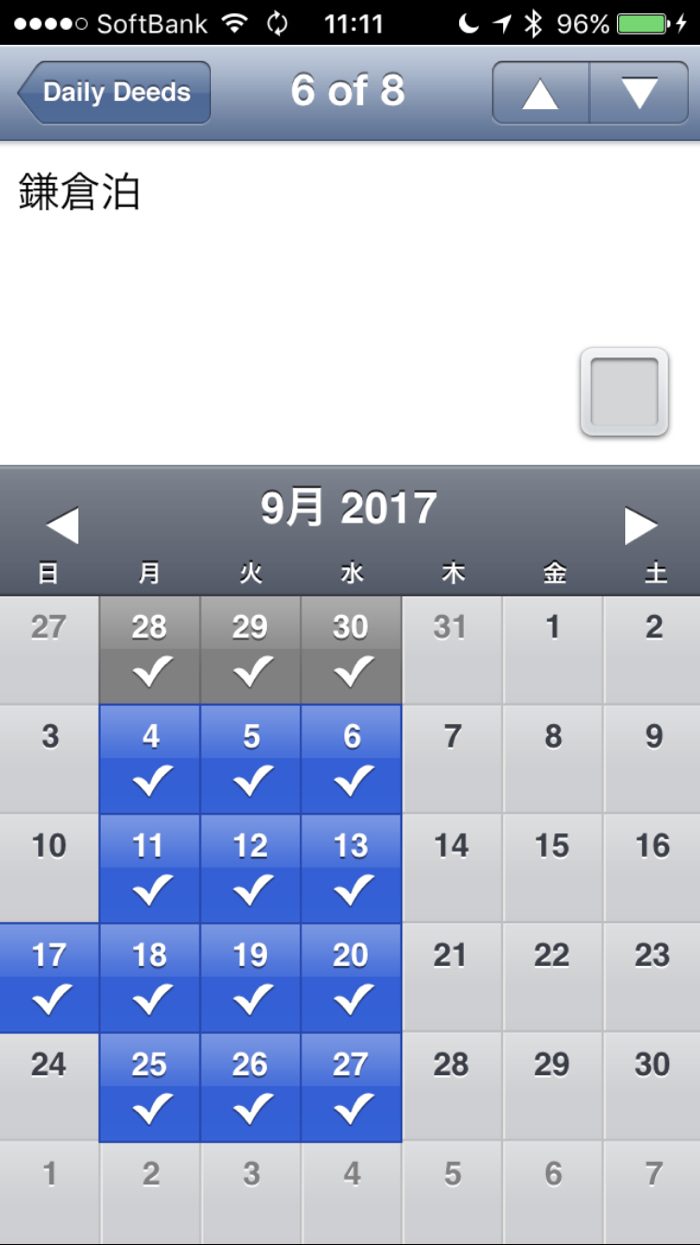Show the next month in calendar
This screenshot has height=1245, width=700.
[640, 525]
